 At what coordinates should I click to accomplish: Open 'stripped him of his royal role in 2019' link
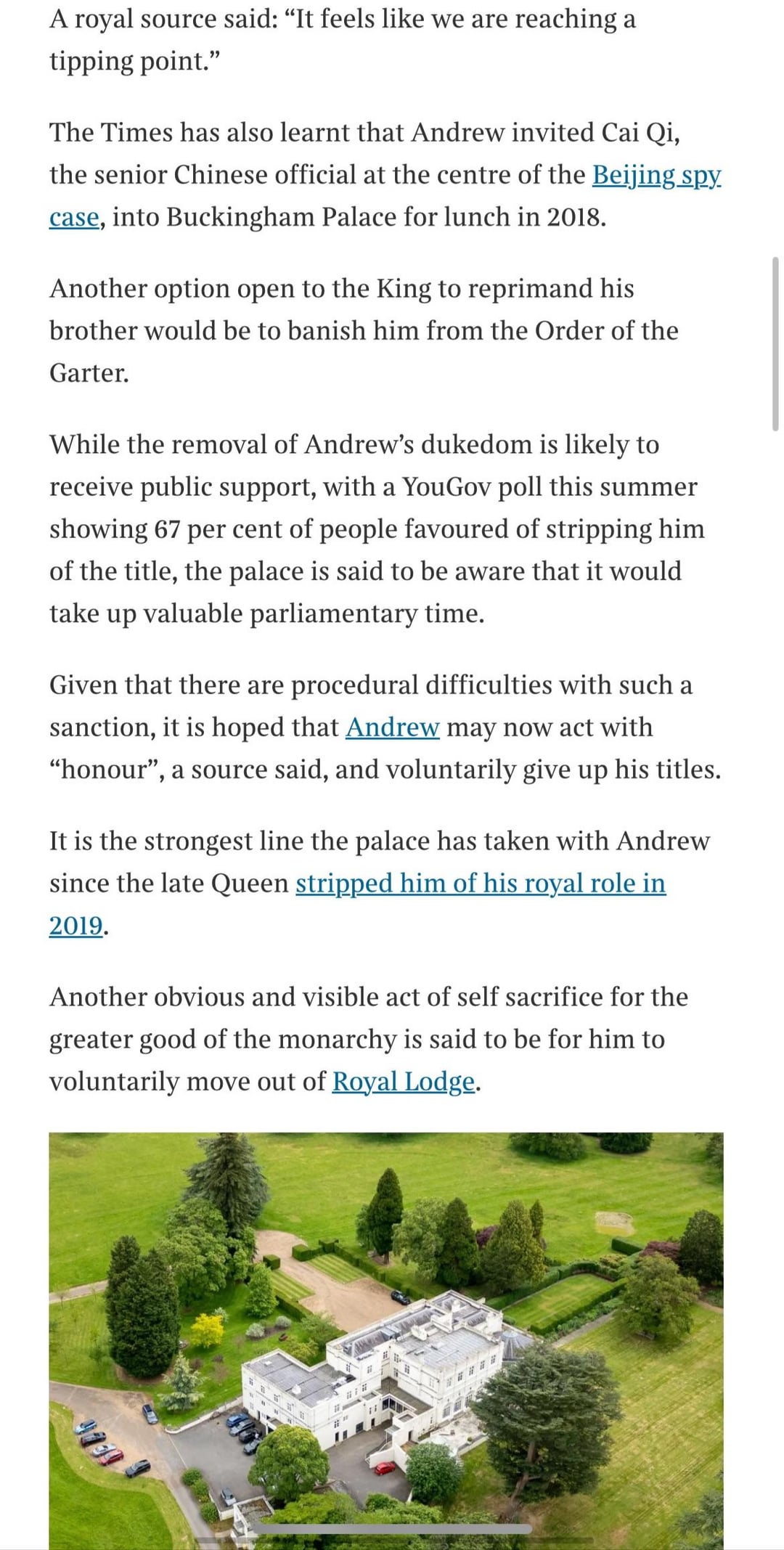point(480,884)
